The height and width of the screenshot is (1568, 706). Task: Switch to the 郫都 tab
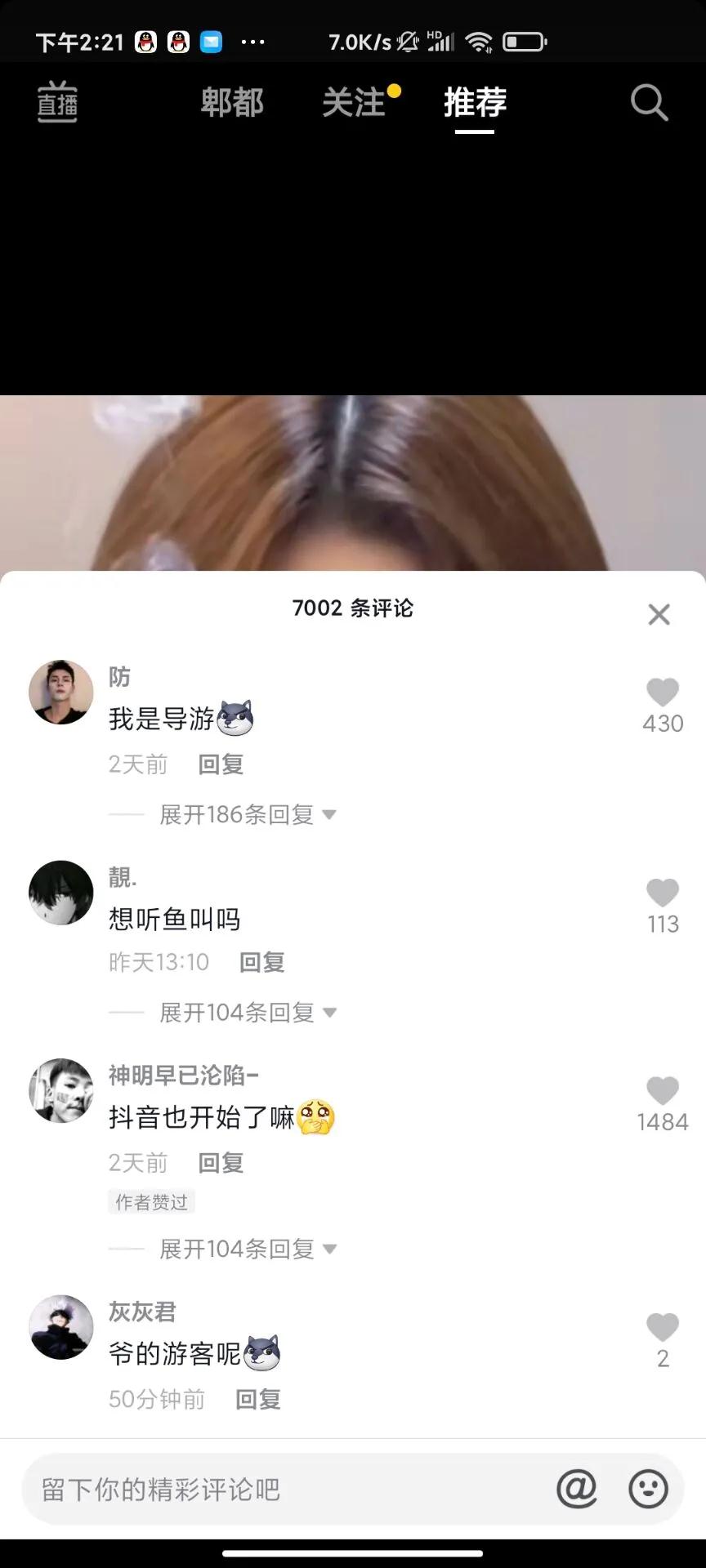(x=232, y=103)
